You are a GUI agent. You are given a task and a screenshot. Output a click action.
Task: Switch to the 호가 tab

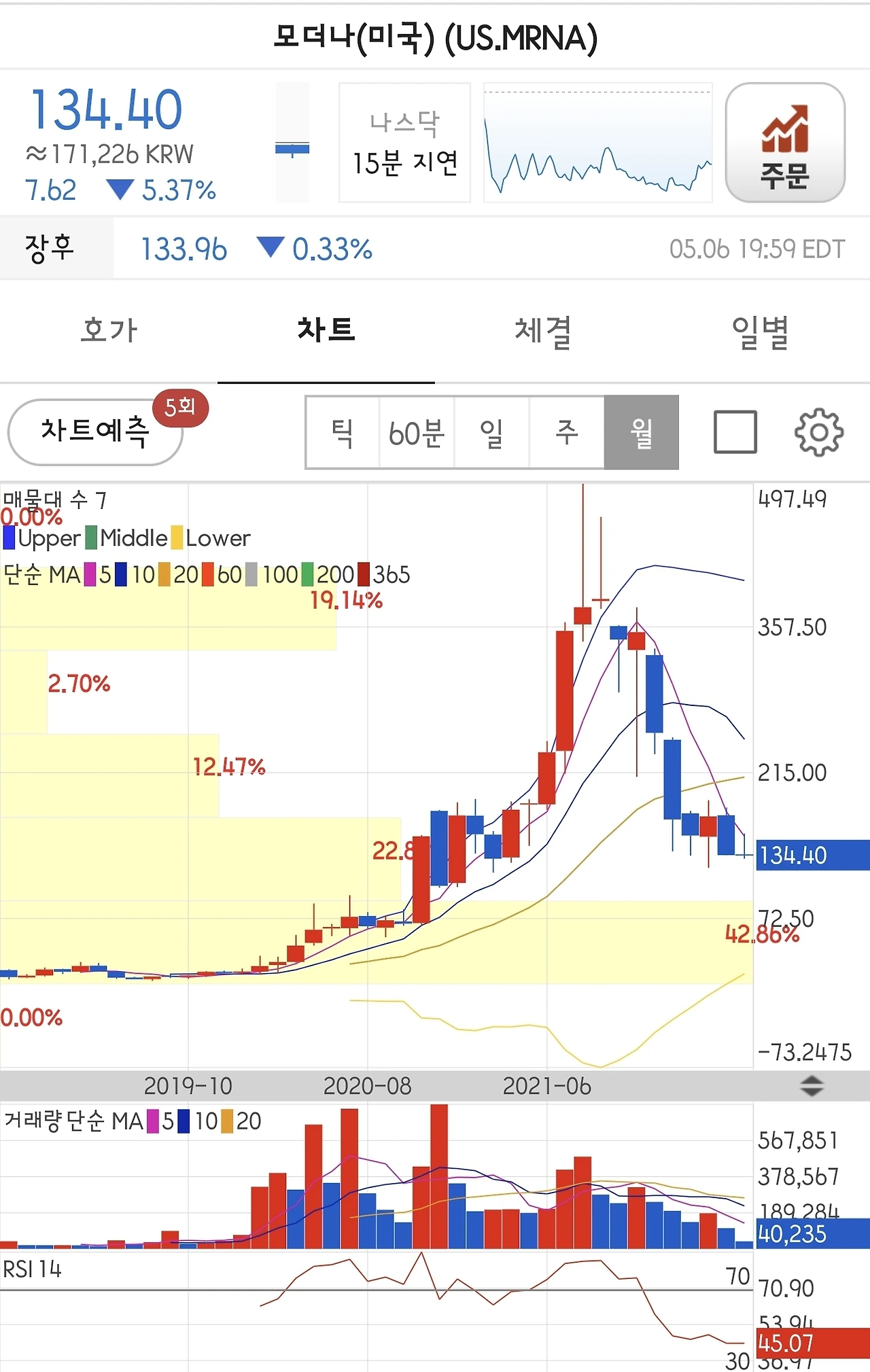click(x=109, y=332)
